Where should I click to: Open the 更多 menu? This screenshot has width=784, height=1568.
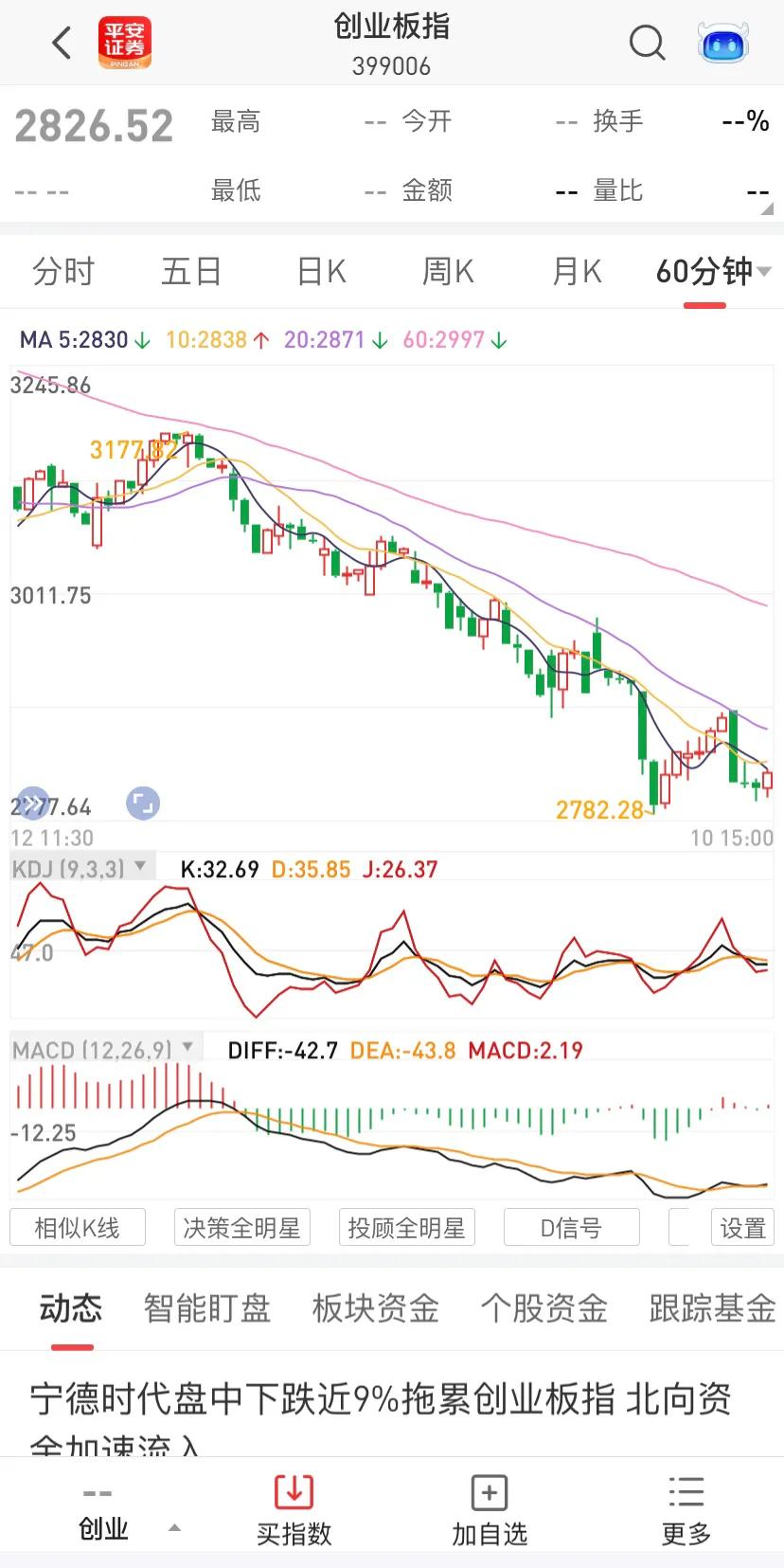coord(686,1510)
